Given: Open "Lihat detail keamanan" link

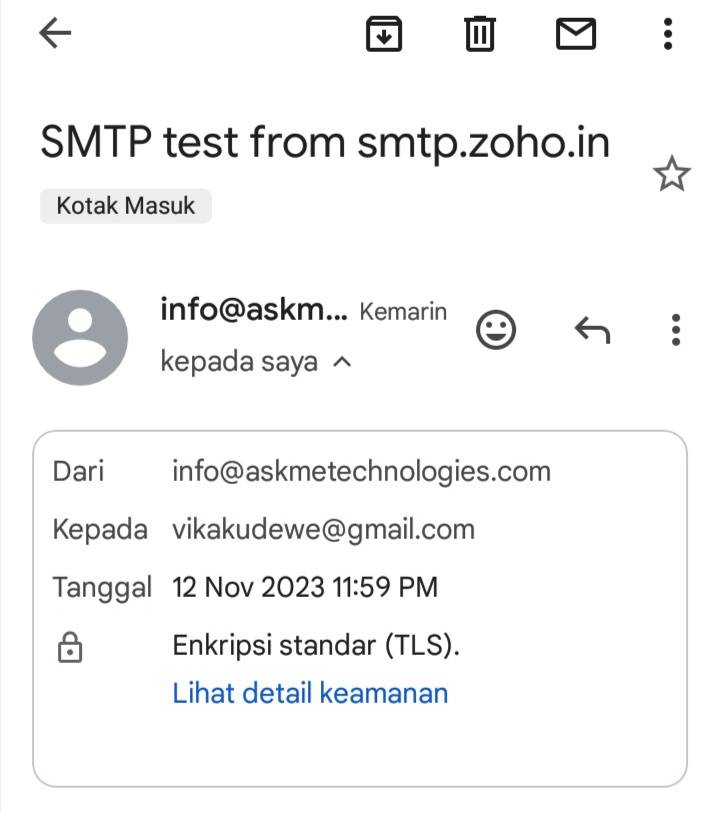Looking at the screenshot, I should [x=310, y=693].
